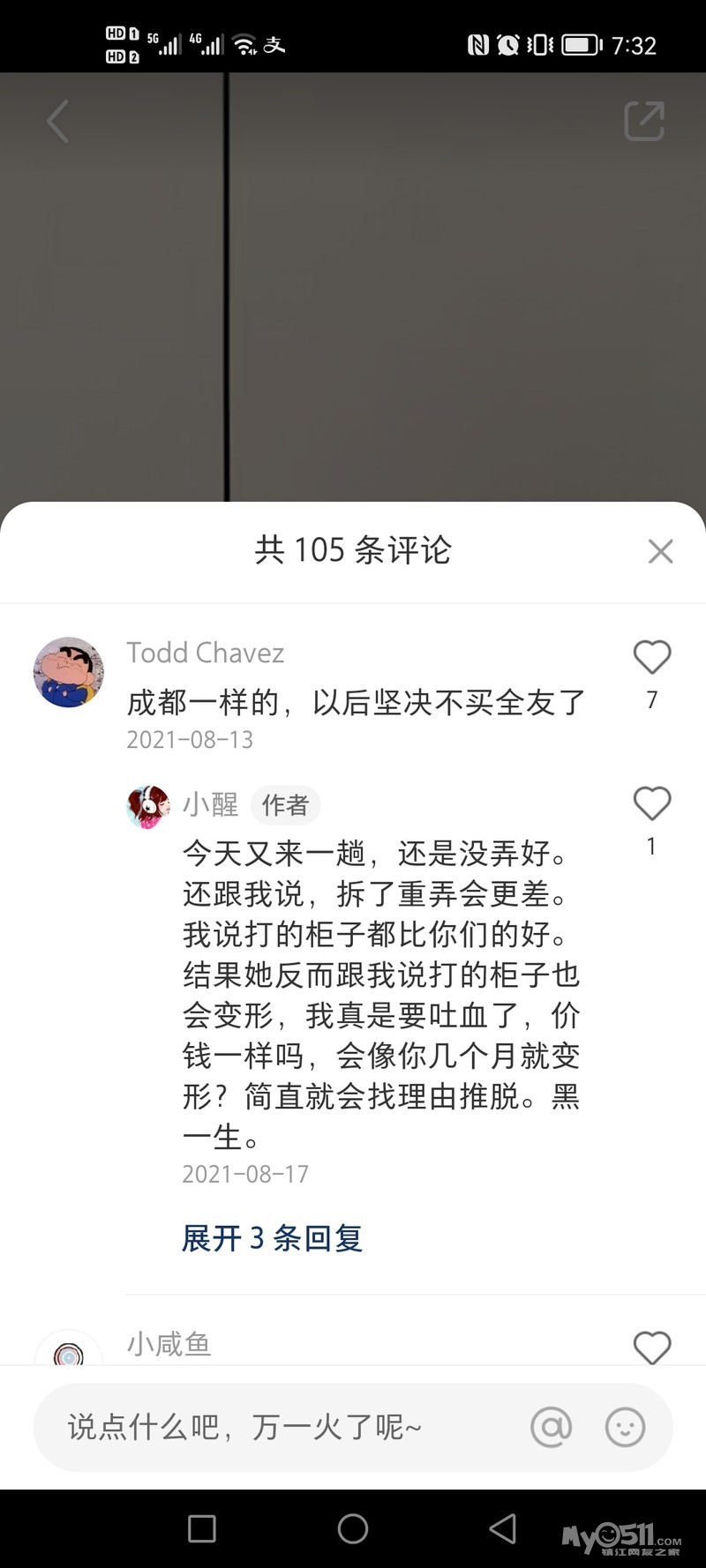Go back using the top-left arrow
Screen dimensions: 706x1568
click(58, 121)
